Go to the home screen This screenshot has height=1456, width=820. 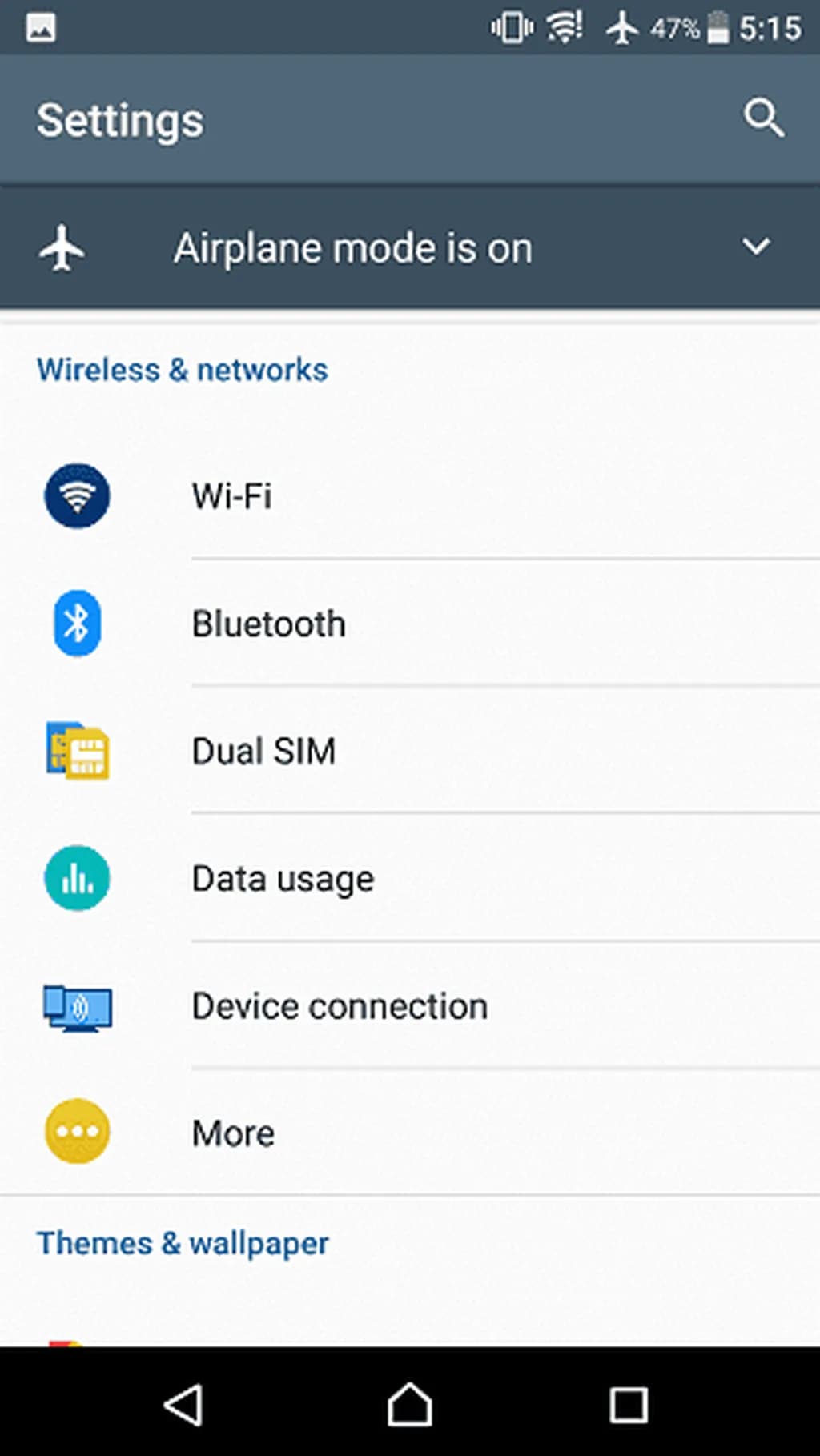click(410, 1405)
